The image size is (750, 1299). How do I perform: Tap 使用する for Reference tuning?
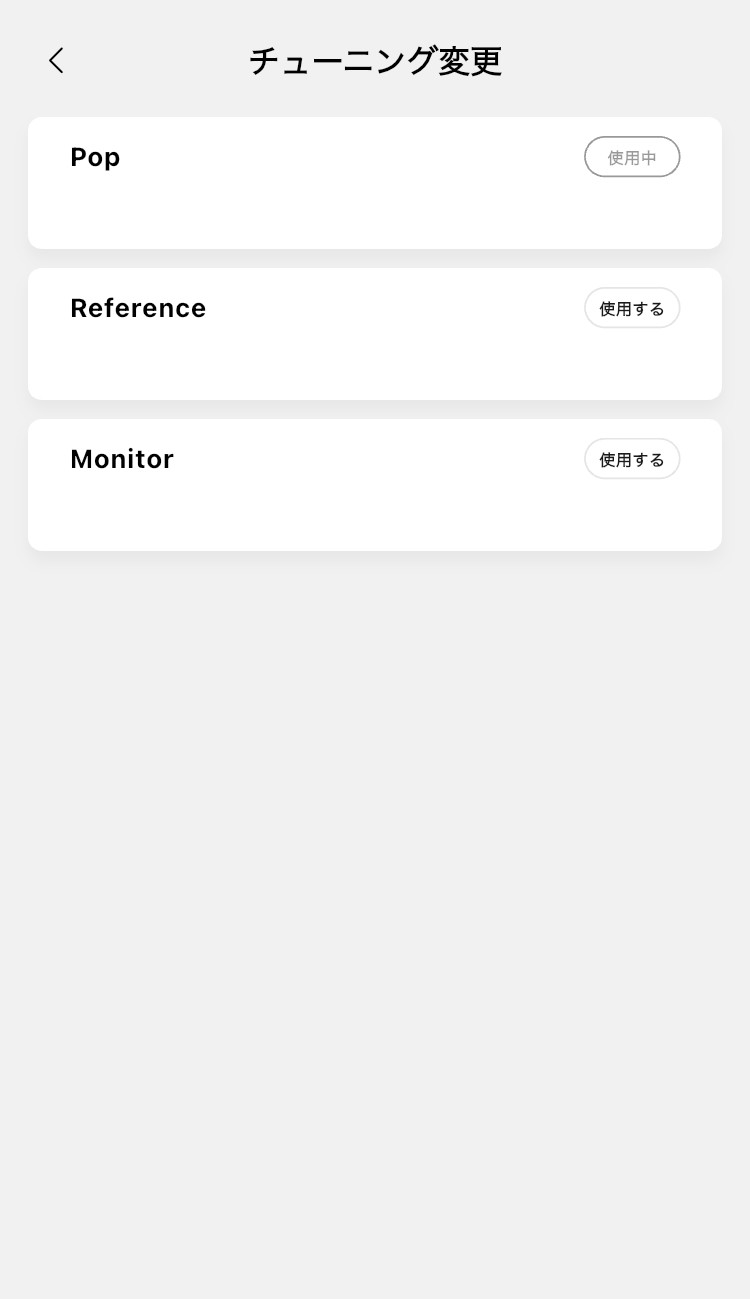point(631,308)
